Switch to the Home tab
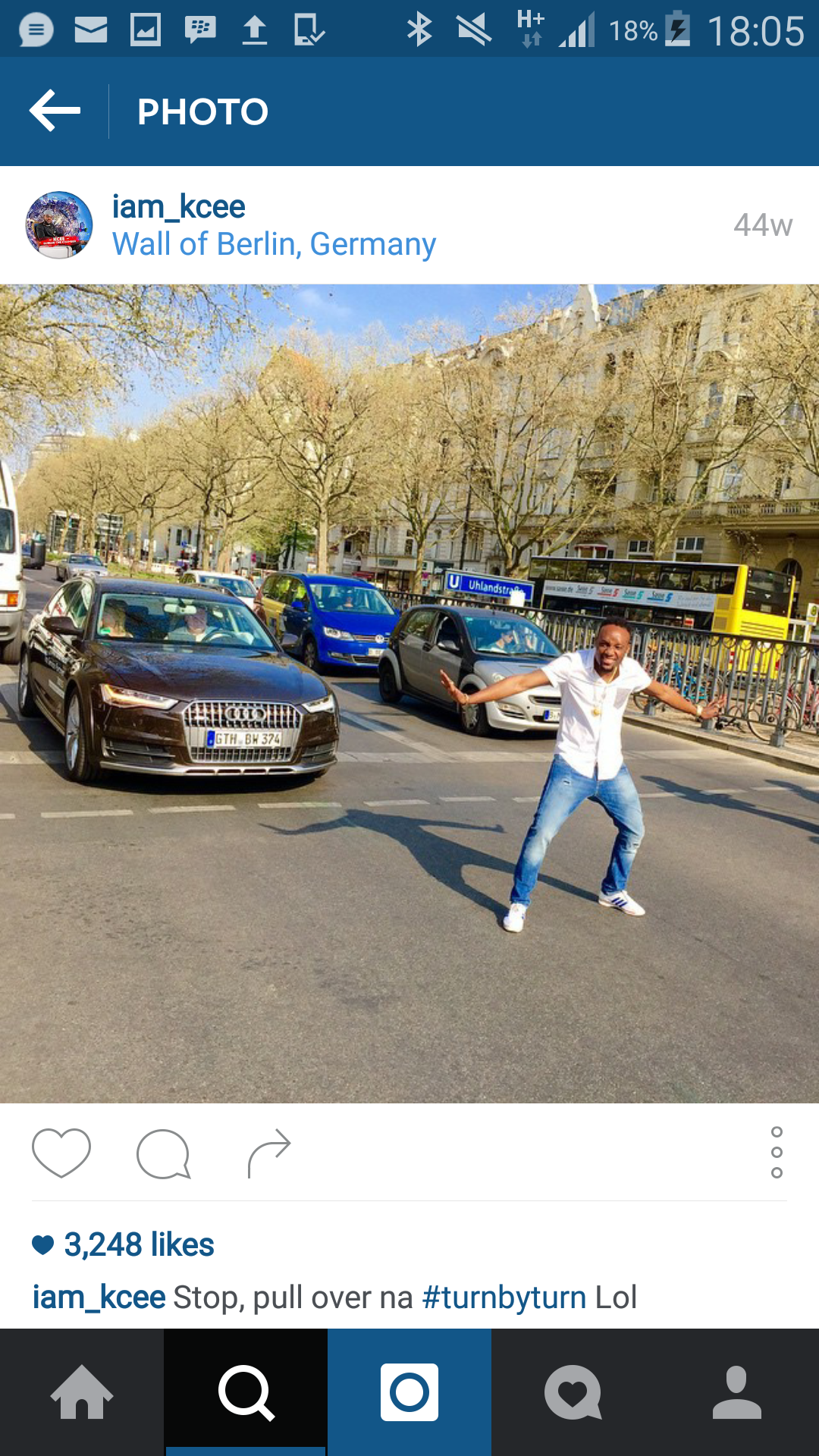The height and width of the screenshot is (1456, 819). coord(82,1392)
